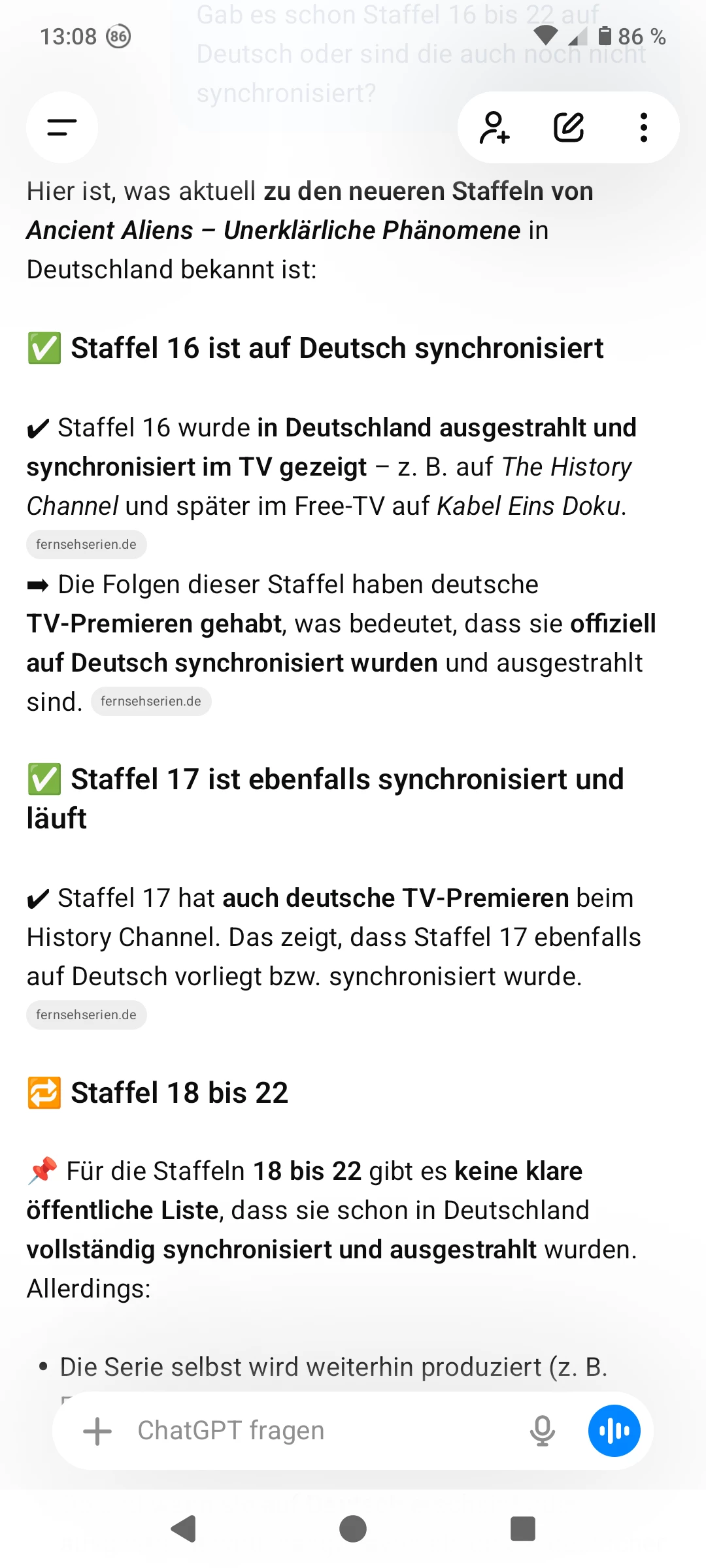Tap the plus attachment button
This screenshot has width=706, height=1568.
97,1431
